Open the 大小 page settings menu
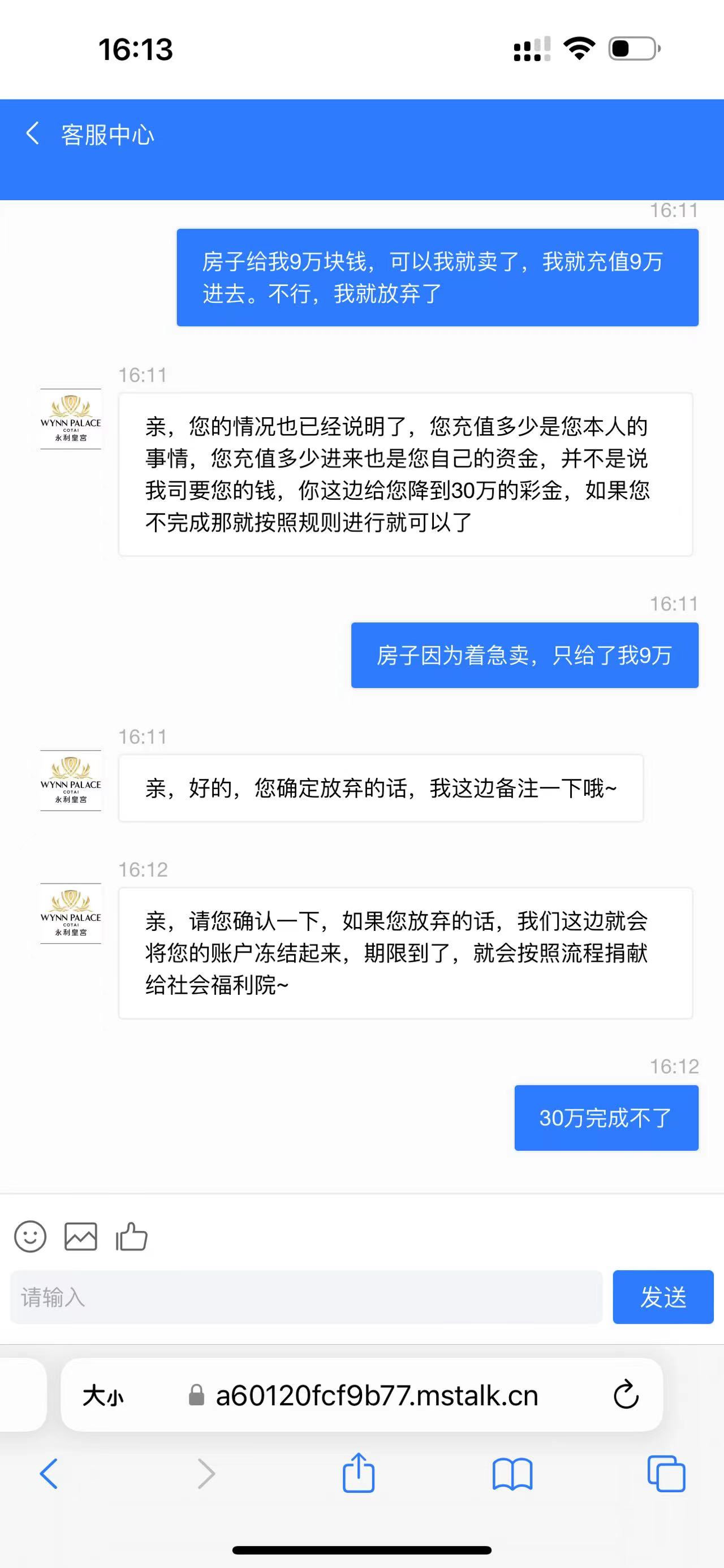Screen dimensions: 724x1568 coord(103,1395)
